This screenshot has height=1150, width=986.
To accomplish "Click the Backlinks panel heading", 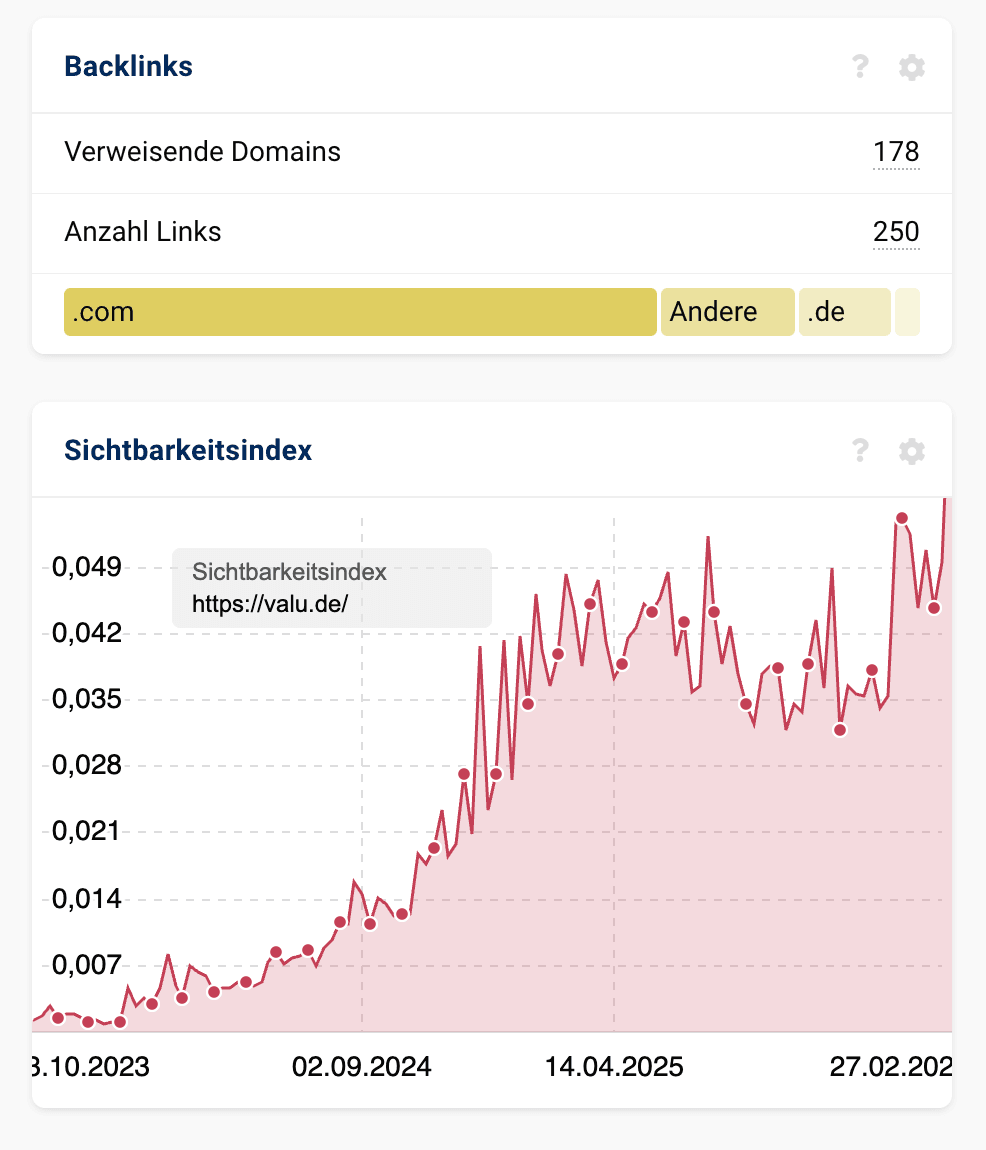I will (x=128, y=66).
